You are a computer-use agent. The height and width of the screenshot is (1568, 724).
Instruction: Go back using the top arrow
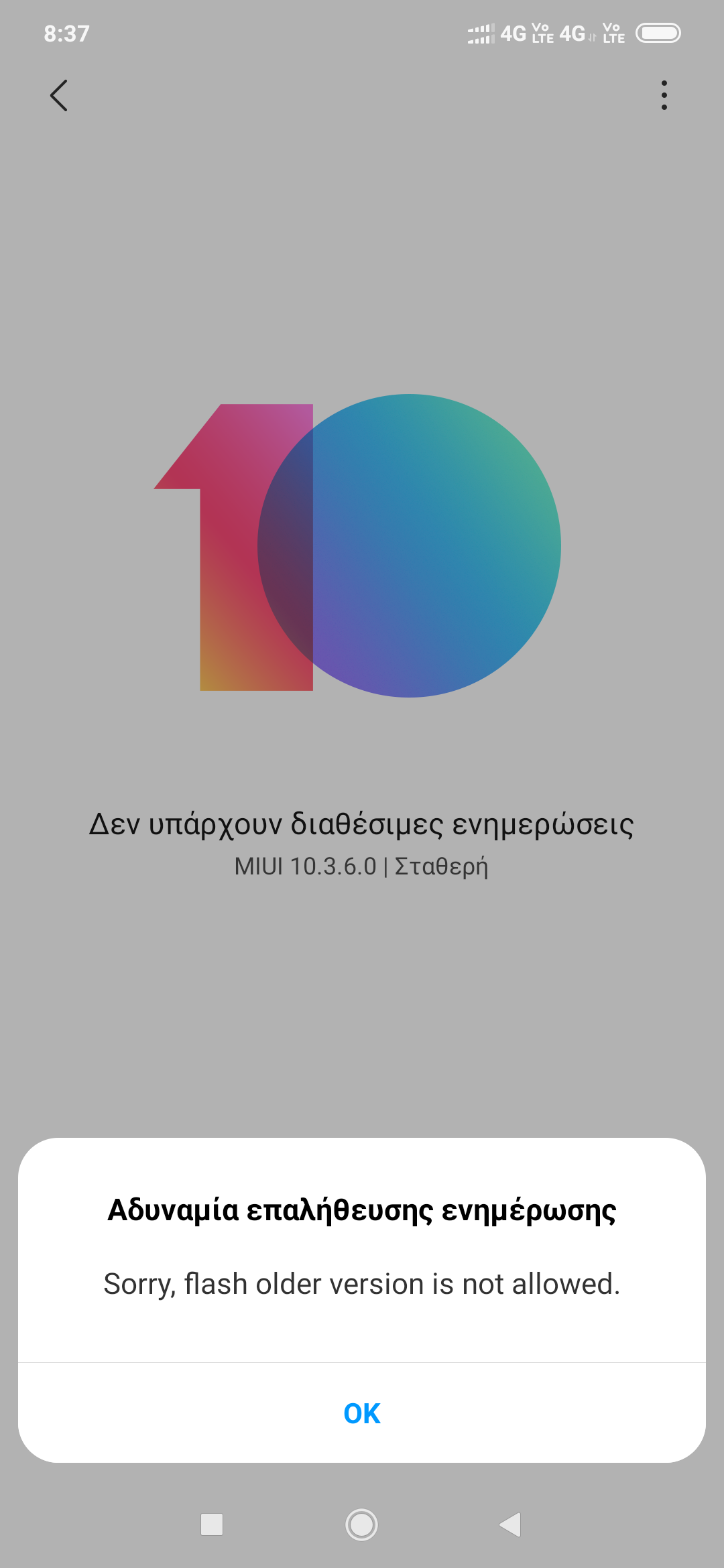pyautogui.click(x=59, y=95)
